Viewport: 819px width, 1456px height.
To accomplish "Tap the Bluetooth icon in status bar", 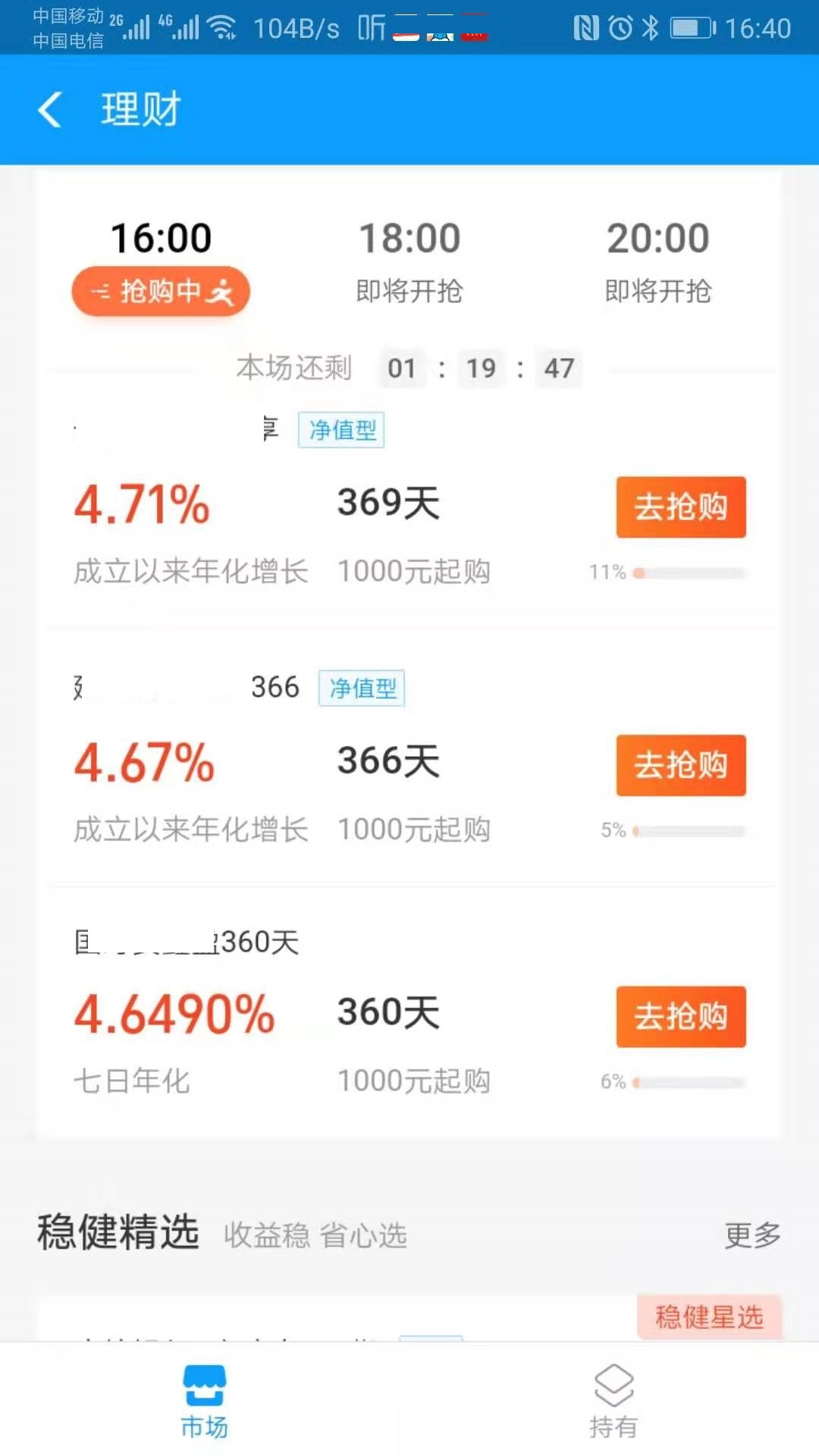I will pyautogui.click(x=651, y=26).
